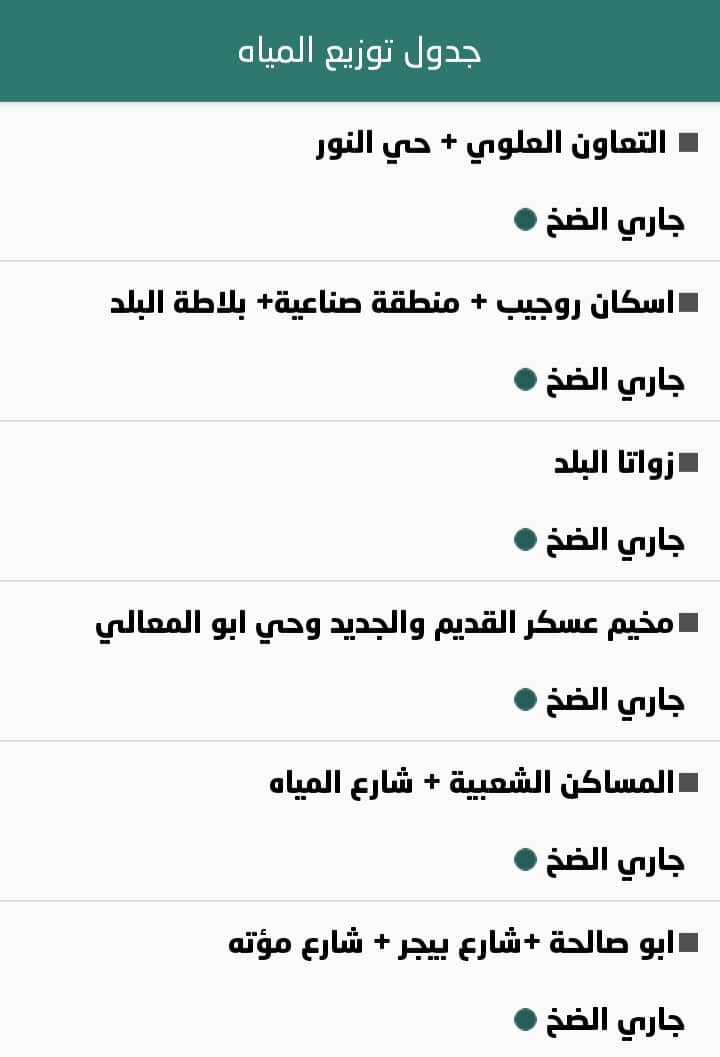This screenshot has height=1057, width=720.
Task: Select اسكان روجيب + منطقة صناعية row
Action: [392, 303]
